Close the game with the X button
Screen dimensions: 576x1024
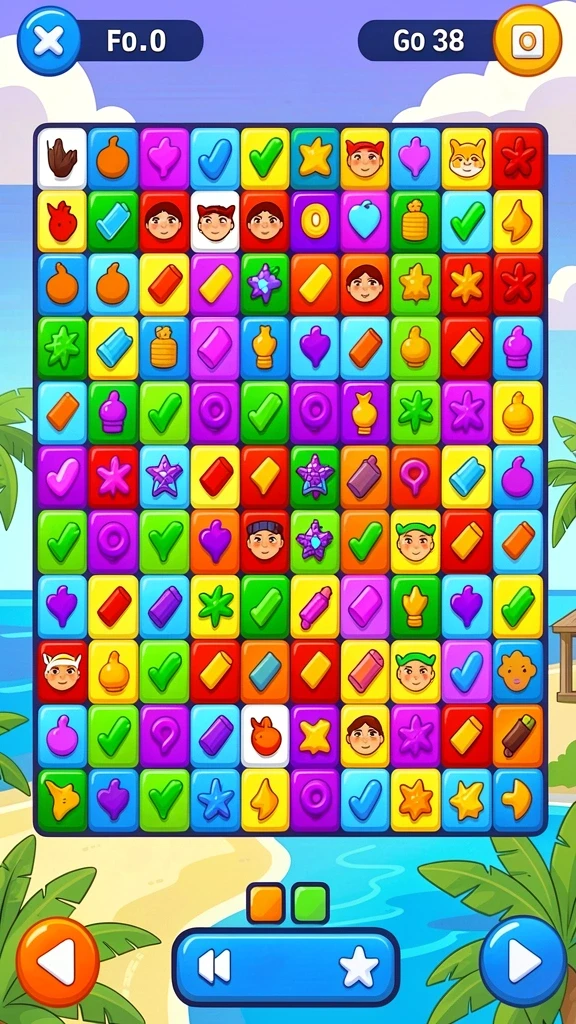[x=48, y=42]
